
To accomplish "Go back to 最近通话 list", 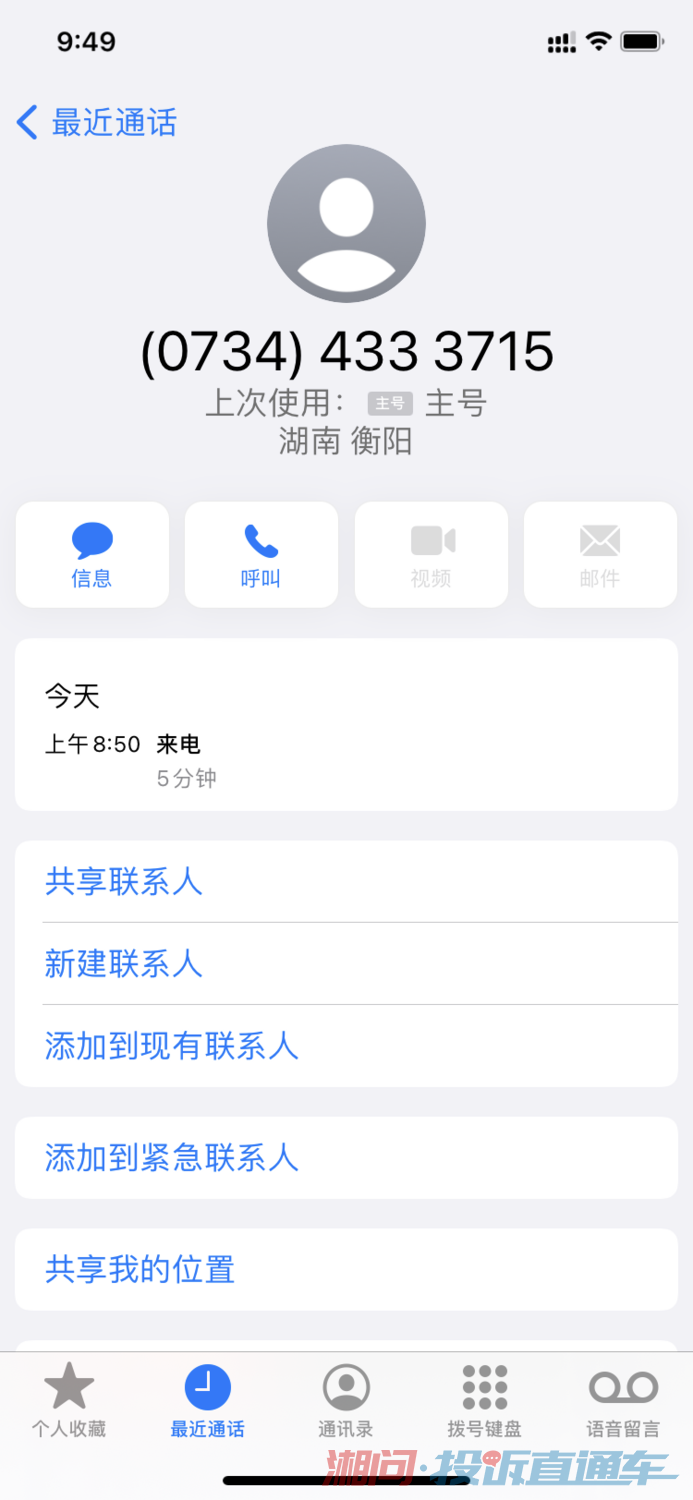I will tap(97, 123).
